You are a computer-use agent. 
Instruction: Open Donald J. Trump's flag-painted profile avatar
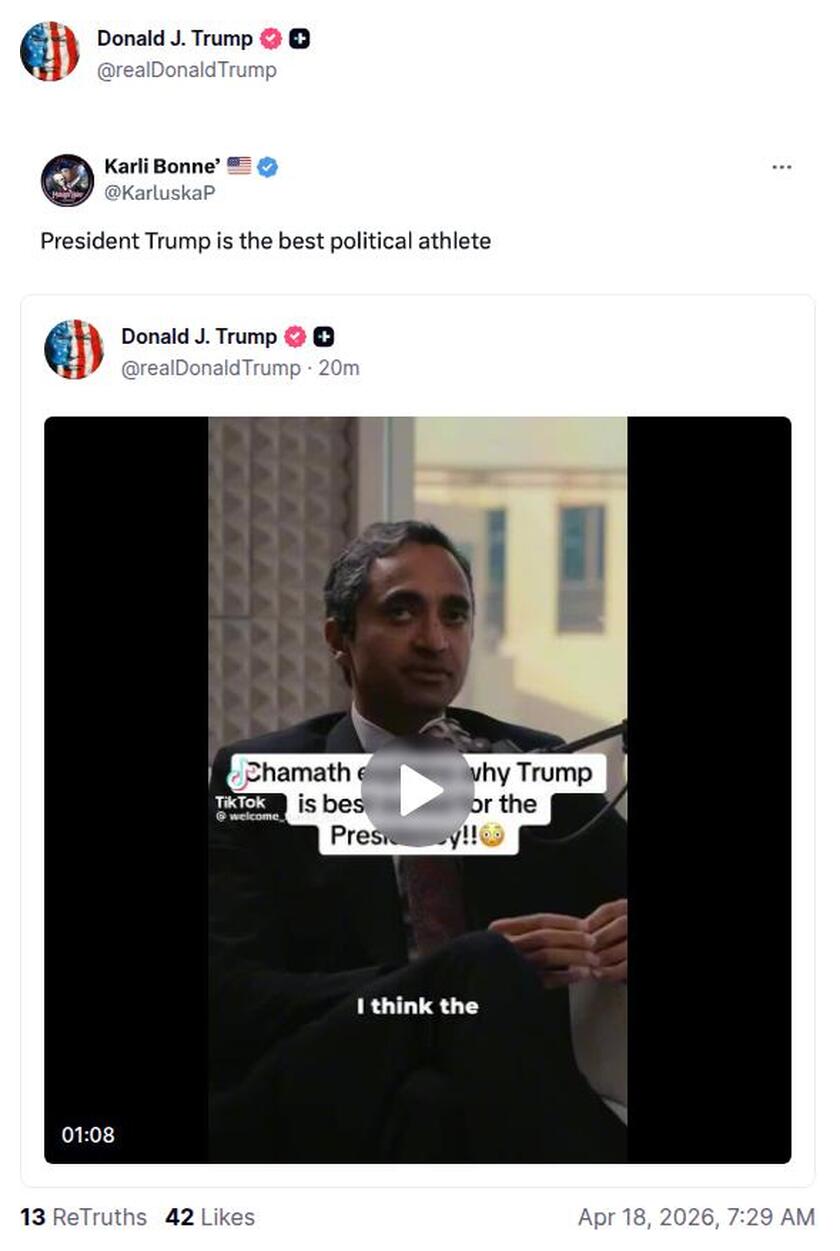50,52
